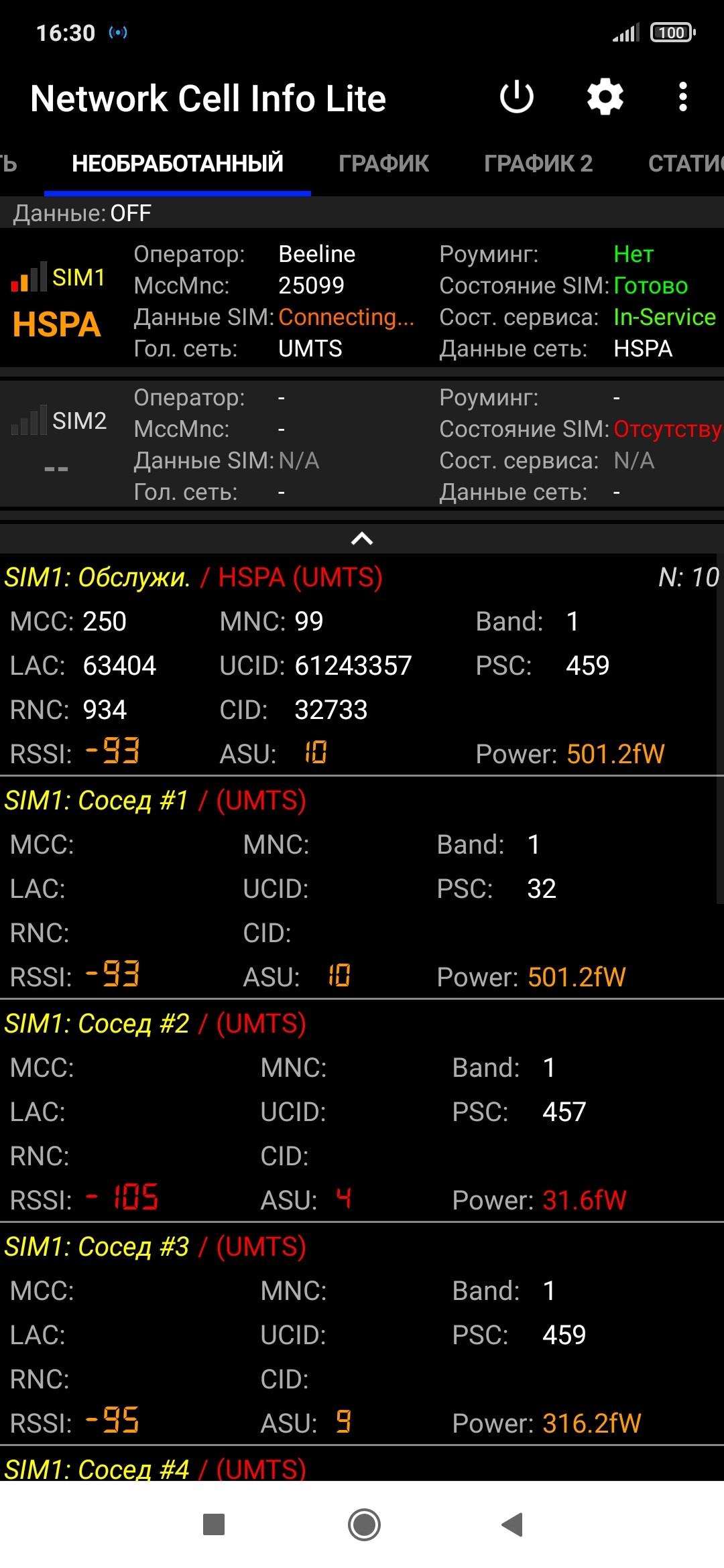Switch to the ГРАФИК 2 tab
724x1568 pixels.
pyautogui.click(x=538, y=164)
